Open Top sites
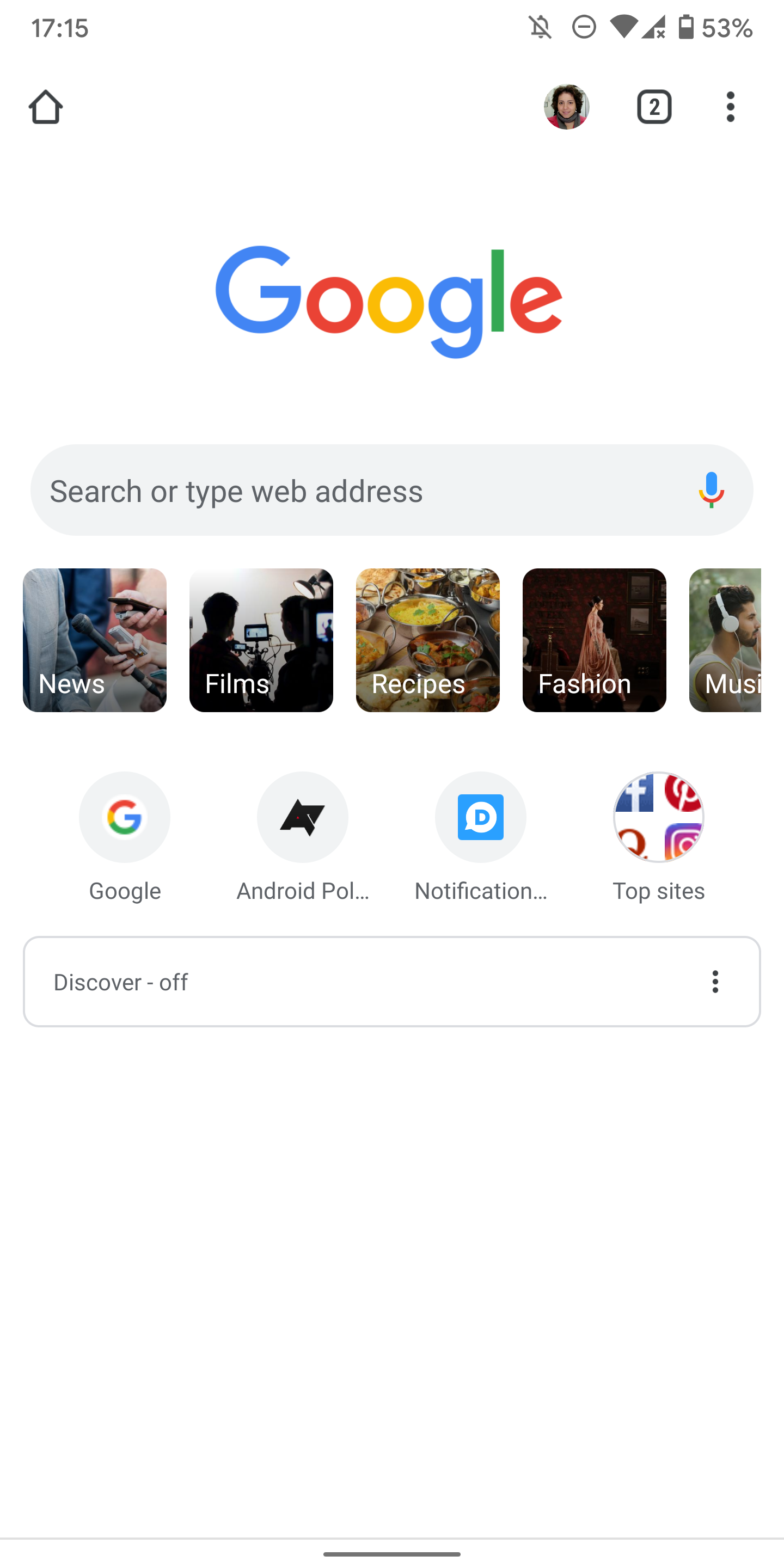This screenshot has height=1568, width=784. (658, 817)
